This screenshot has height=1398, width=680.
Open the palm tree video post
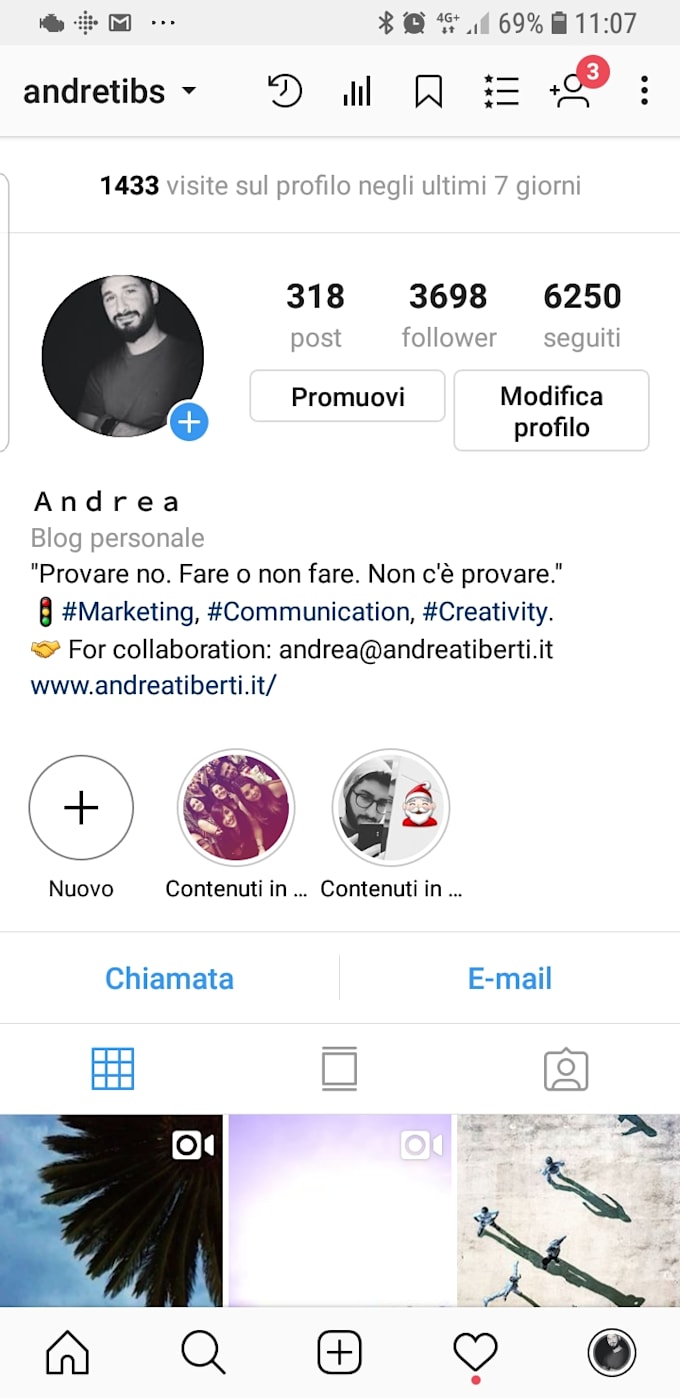click(x=111, y=1210)
